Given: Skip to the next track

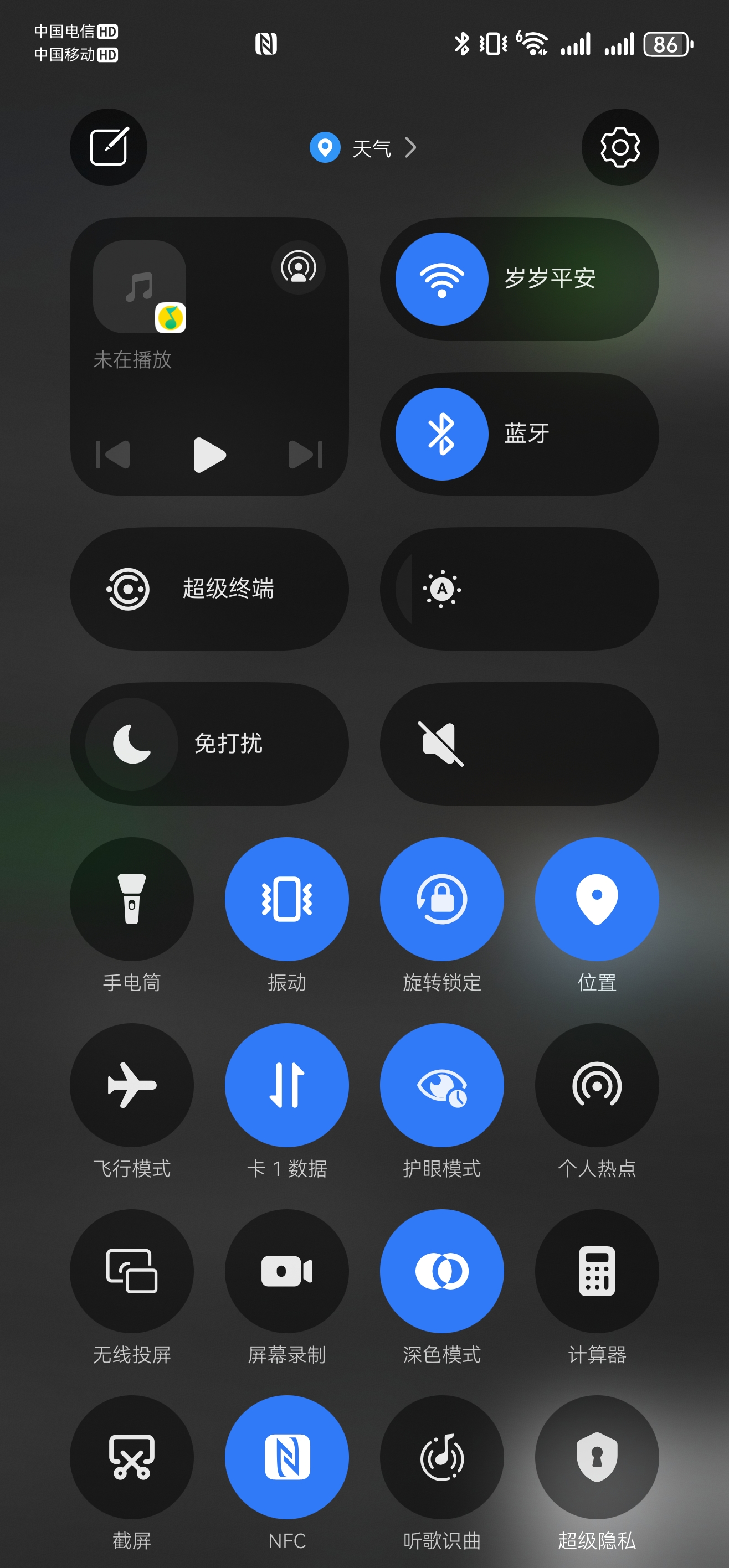Looking at the screenshot, I should click(305, 455).
